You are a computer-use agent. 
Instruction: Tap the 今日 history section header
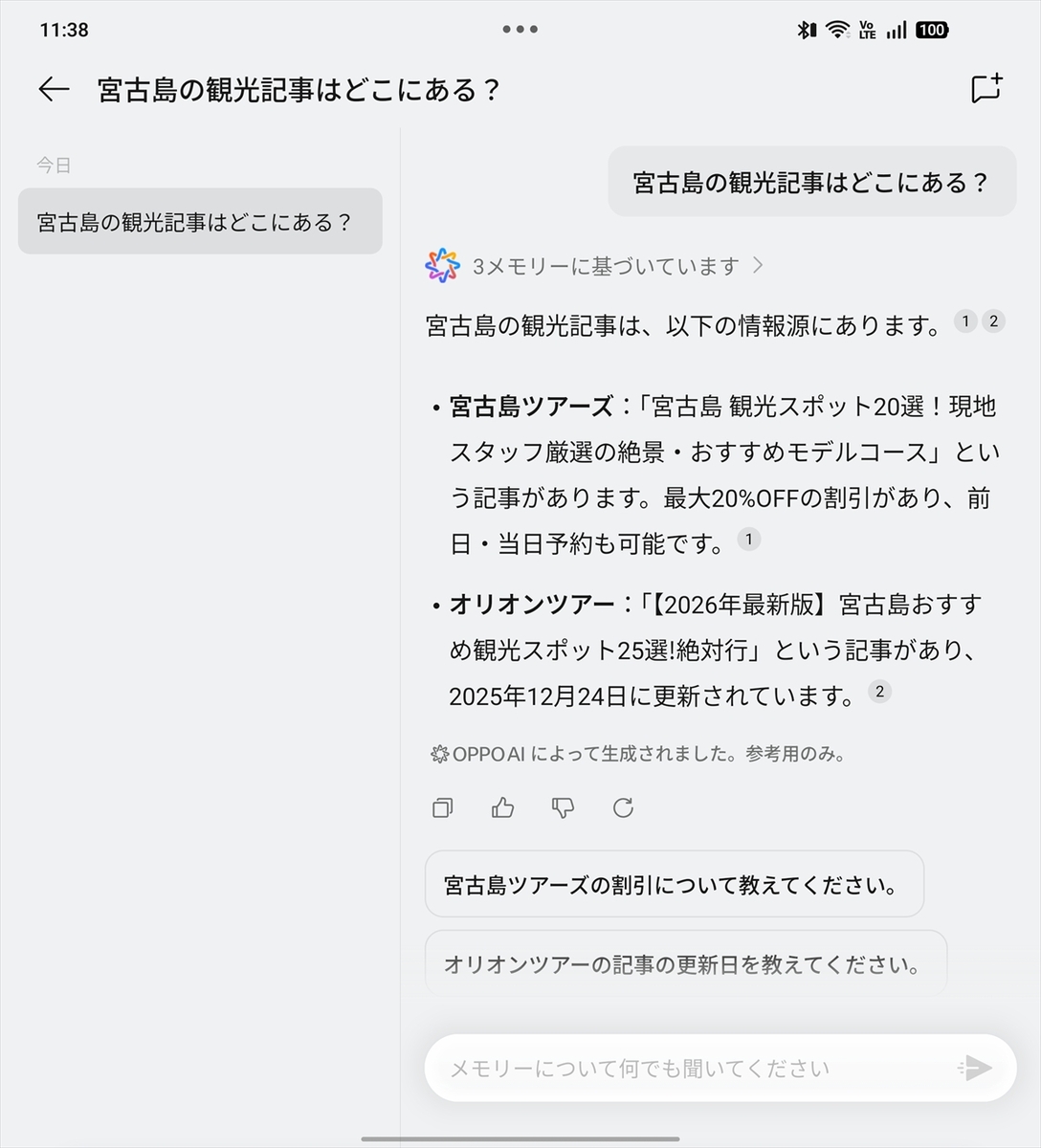[52, 164]
